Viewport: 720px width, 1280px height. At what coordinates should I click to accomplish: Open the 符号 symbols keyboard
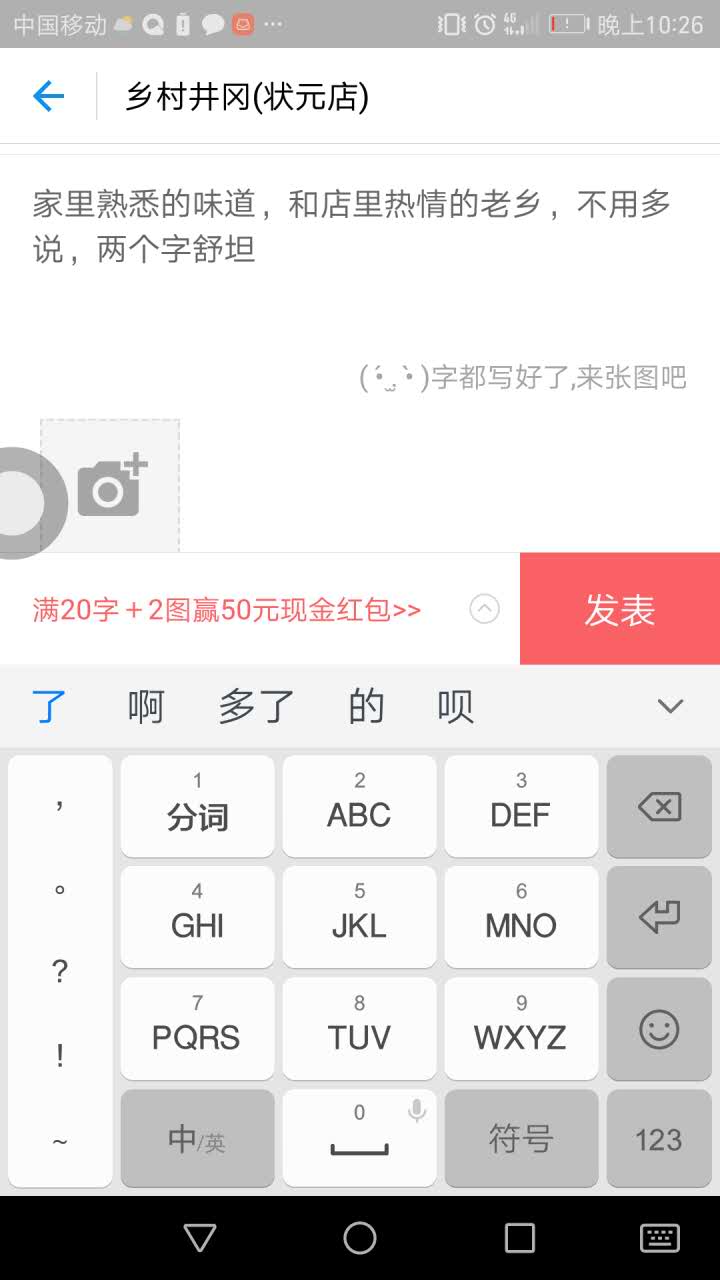521,1139
